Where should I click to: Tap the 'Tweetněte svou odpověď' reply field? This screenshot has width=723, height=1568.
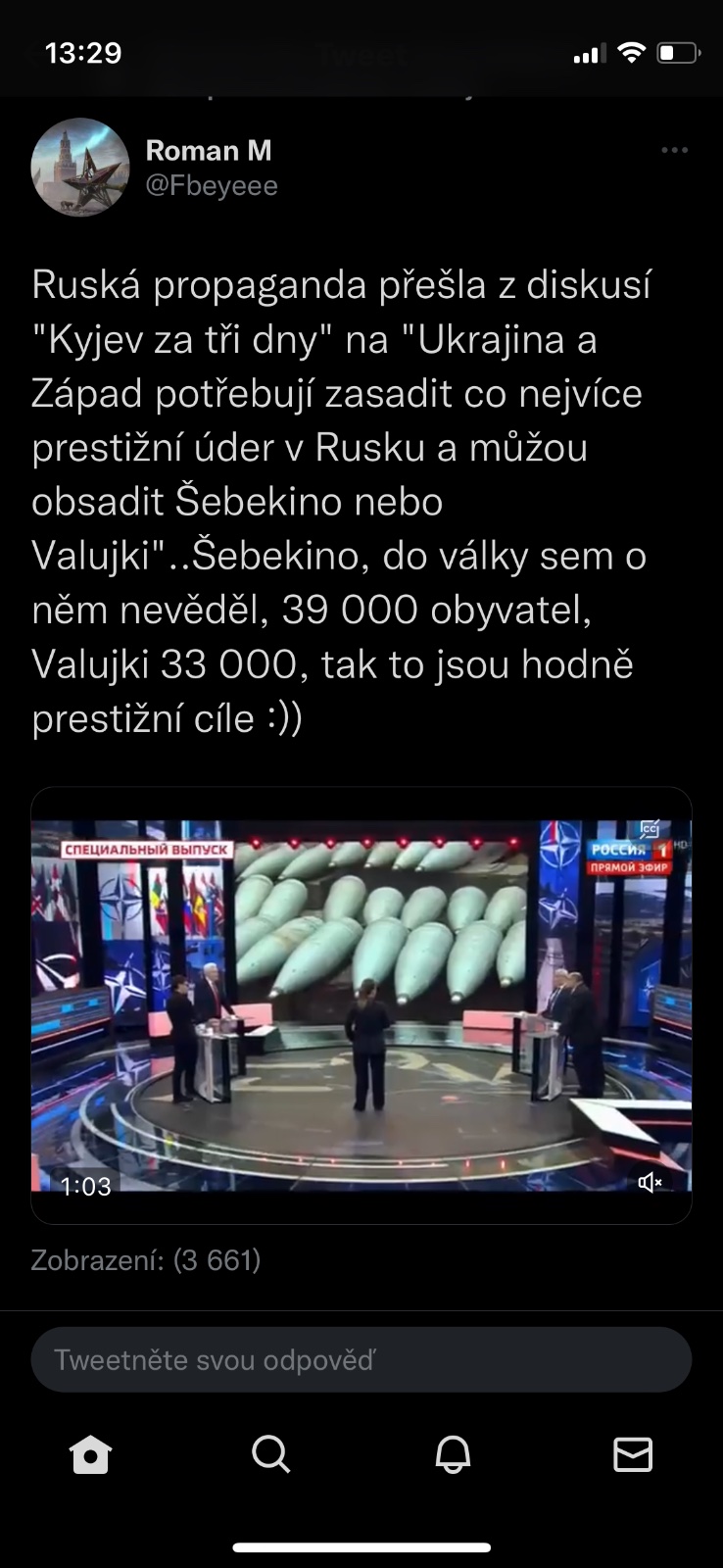(x=361, y=1359)
